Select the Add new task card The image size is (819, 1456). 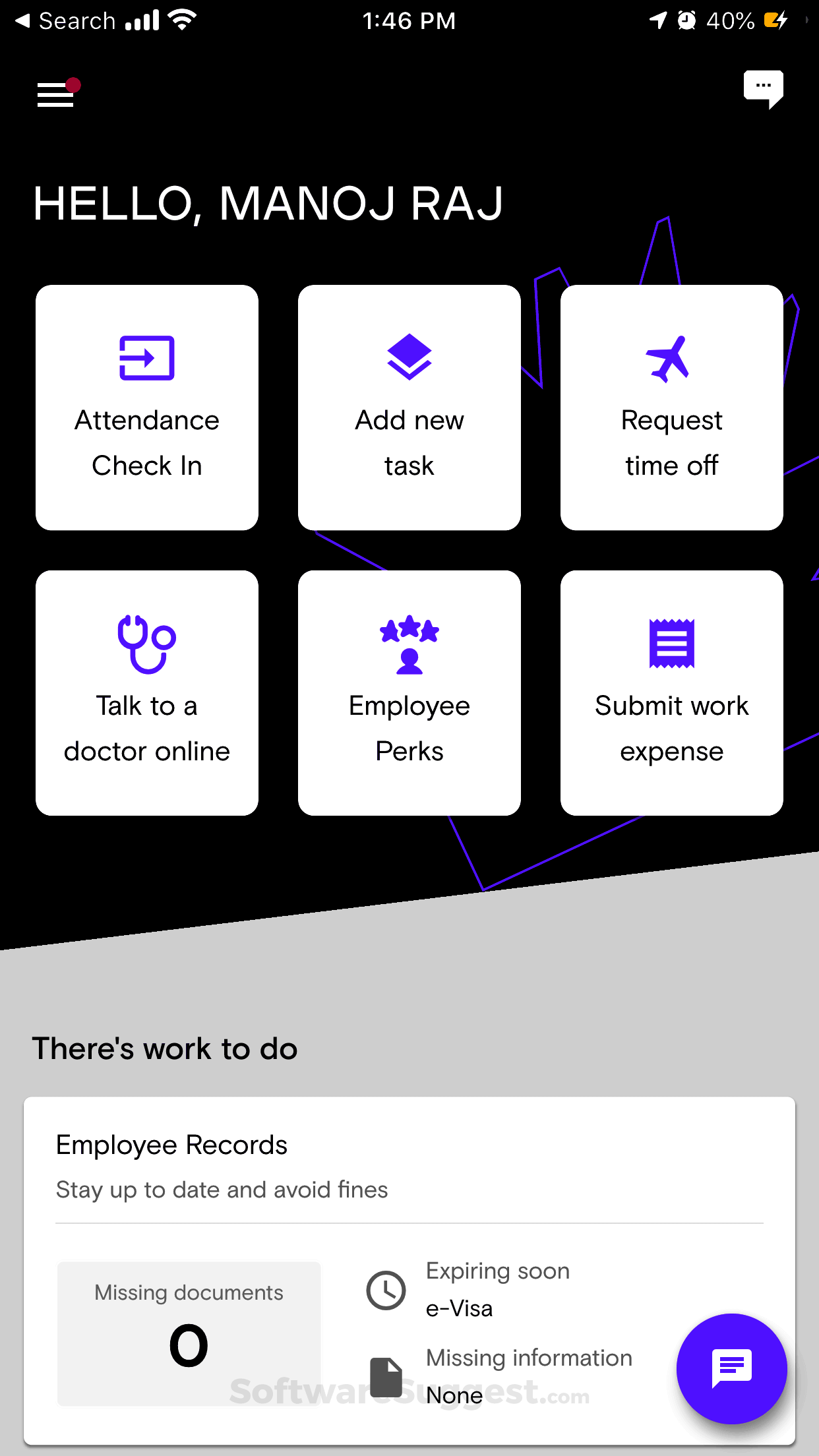pyautogui.click(x=409, y=408)
